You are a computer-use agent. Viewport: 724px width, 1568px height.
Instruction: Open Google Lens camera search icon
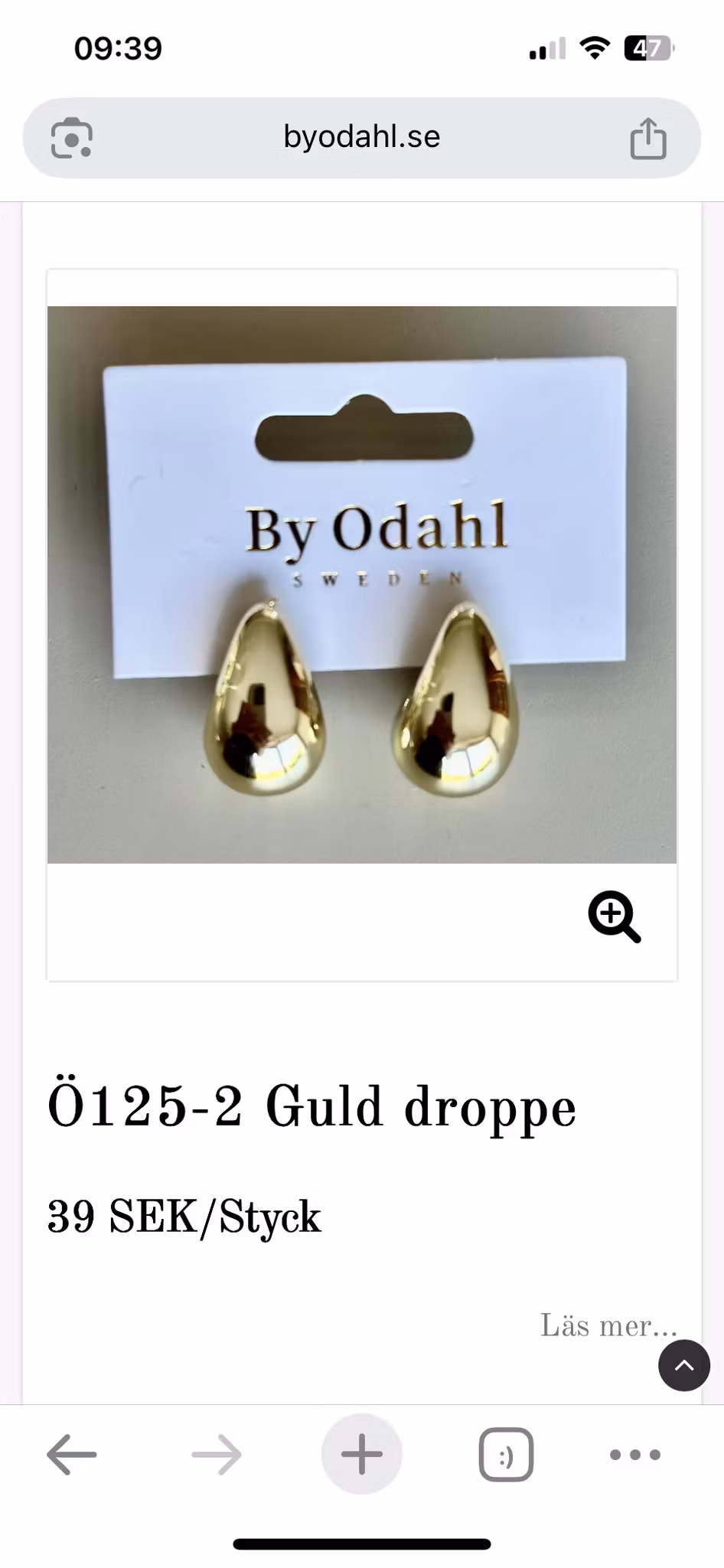pyautogui.click(x=72, y=139)
